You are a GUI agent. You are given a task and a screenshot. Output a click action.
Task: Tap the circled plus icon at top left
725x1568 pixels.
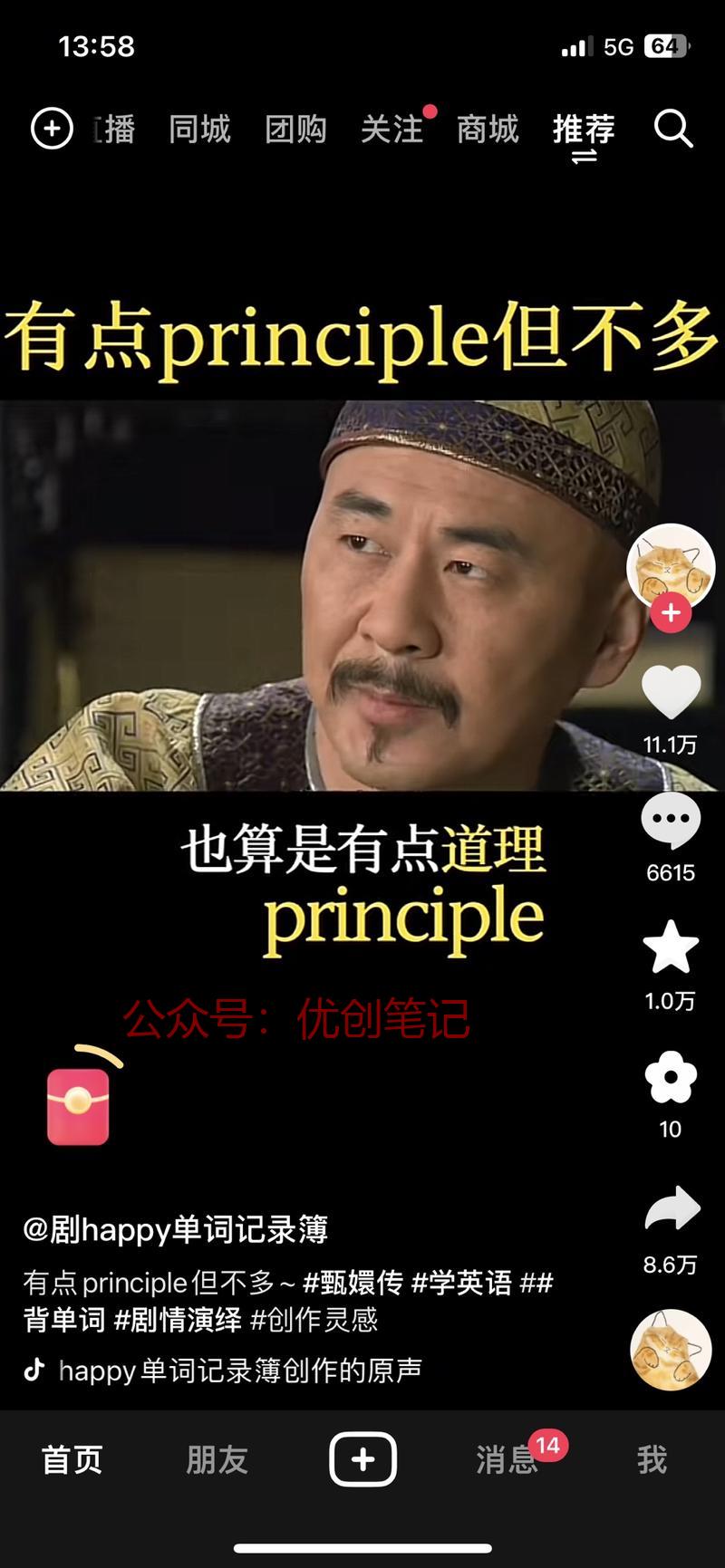[52, 128]
